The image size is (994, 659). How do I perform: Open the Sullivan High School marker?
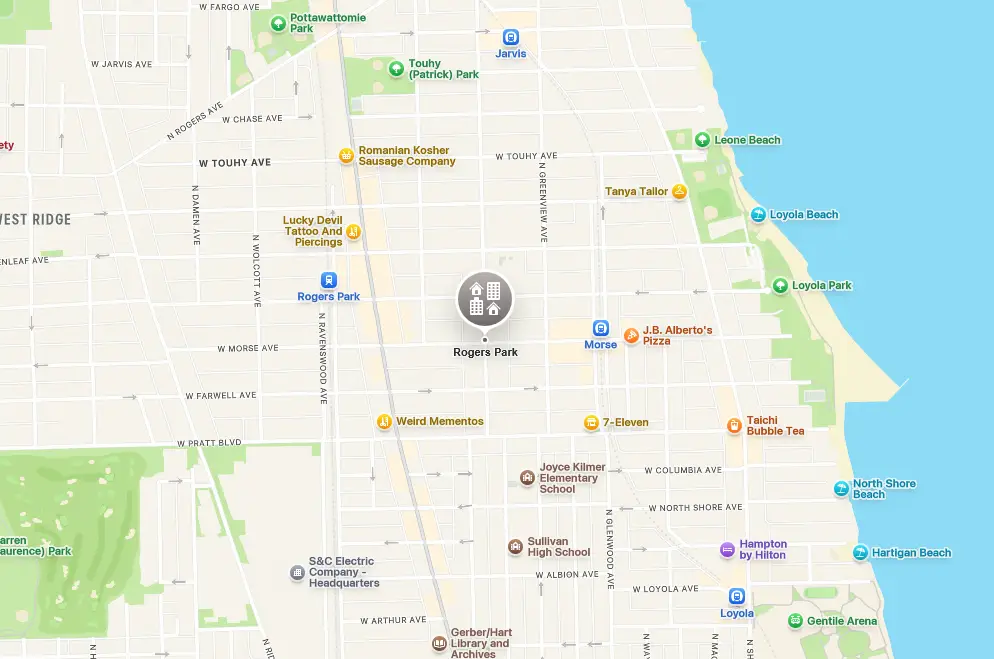click(x=515, y=546)
